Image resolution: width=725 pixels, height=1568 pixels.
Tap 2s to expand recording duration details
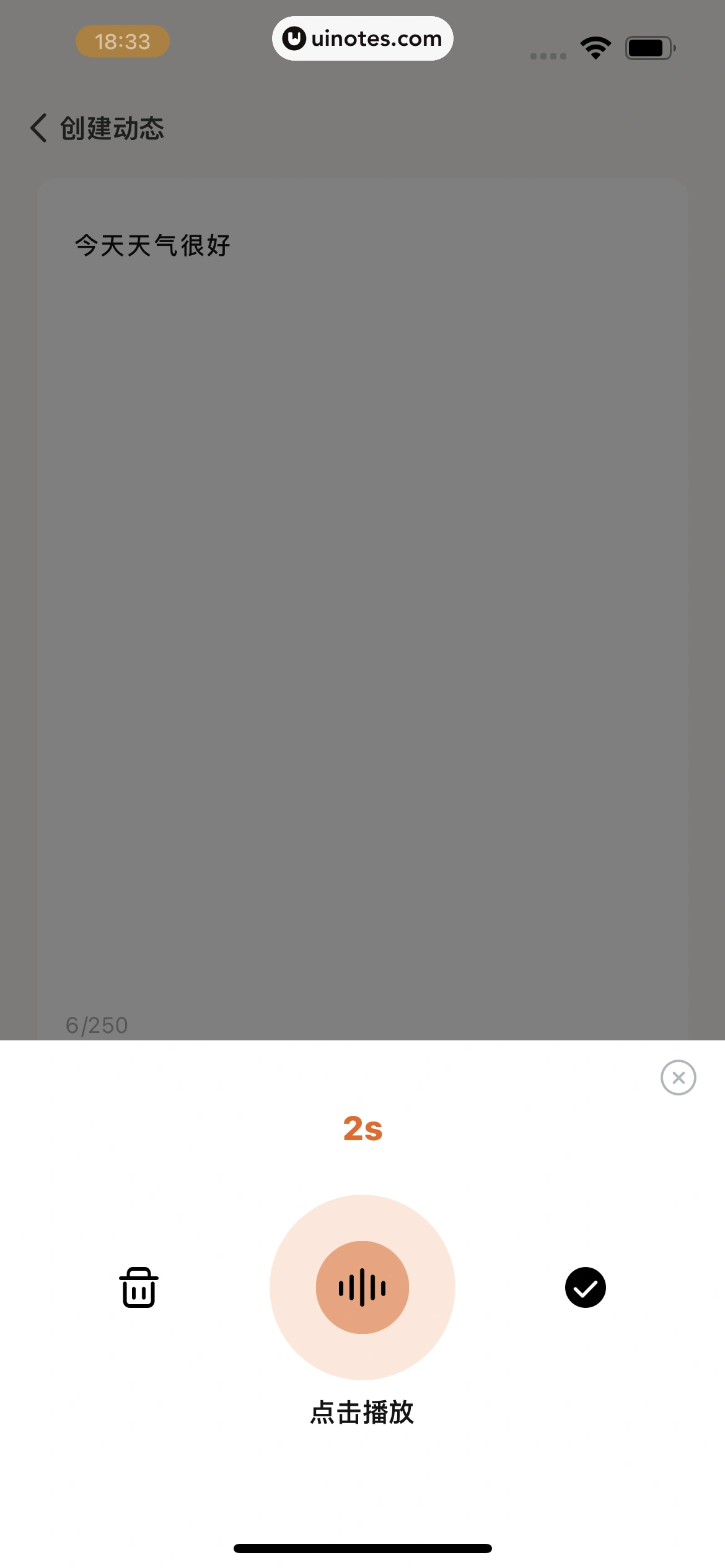(x=362, y=1129)
